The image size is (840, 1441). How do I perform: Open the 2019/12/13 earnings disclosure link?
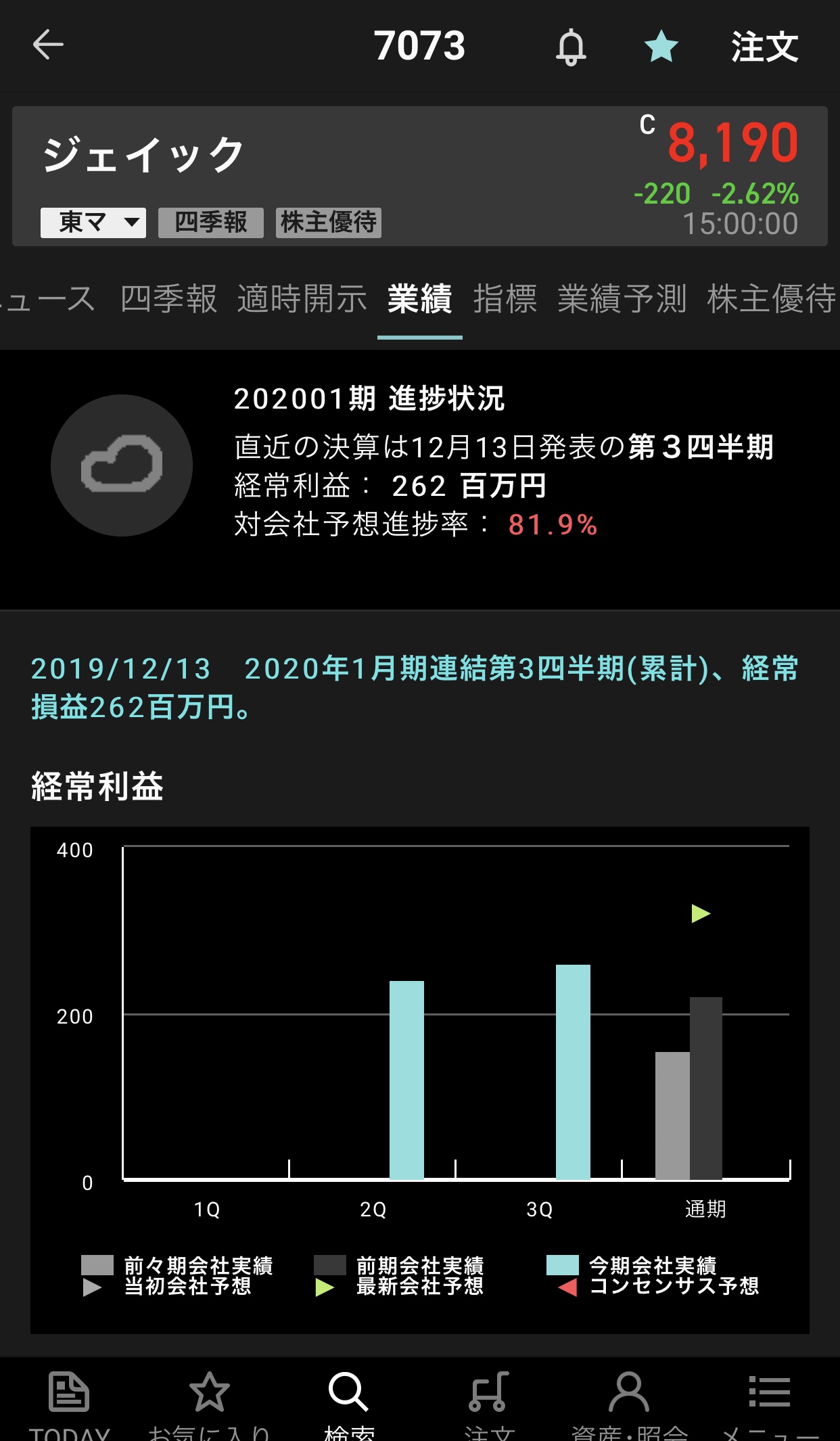tap(414, 687)
